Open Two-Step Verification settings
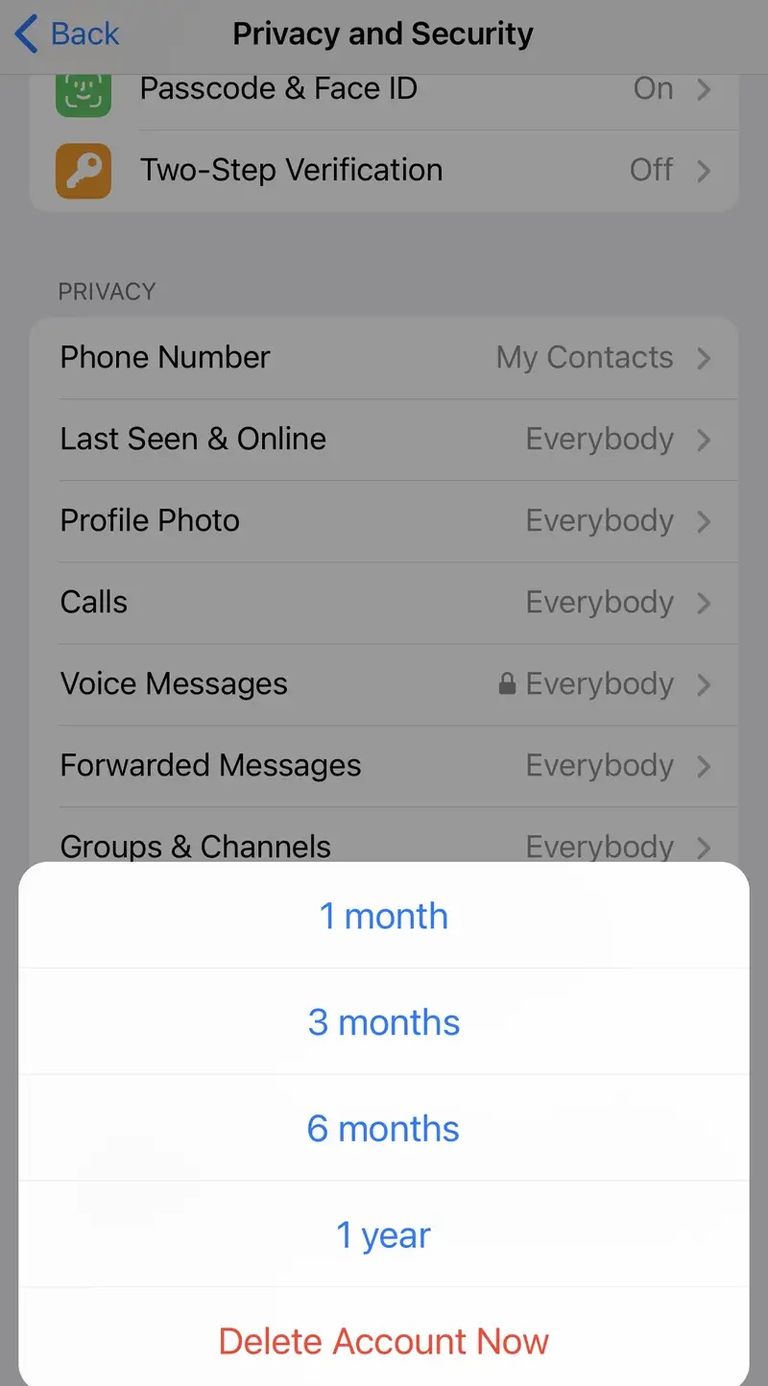 coord(384,170)
